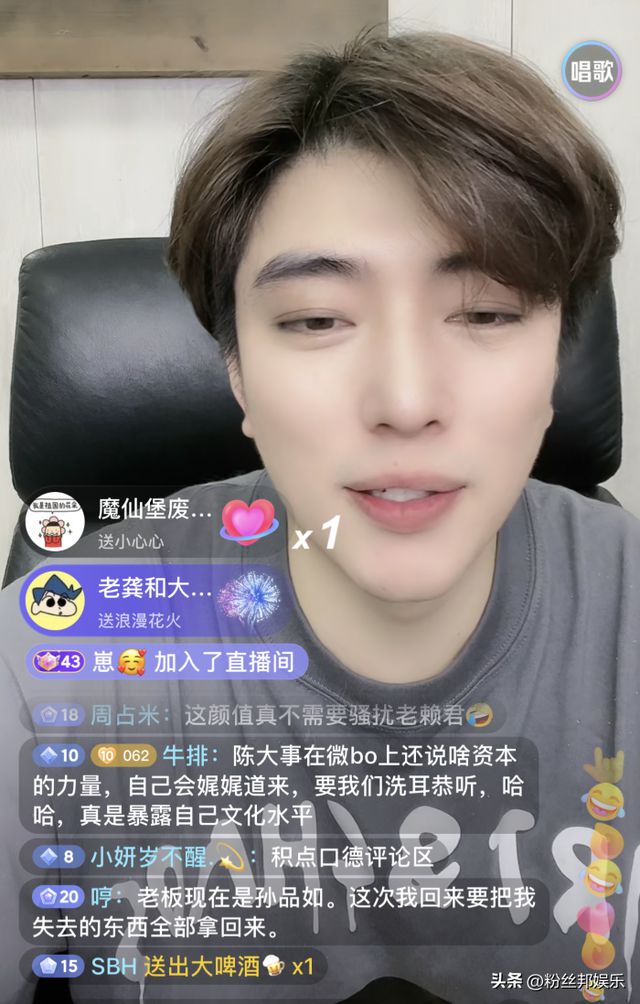Open 牛排's comment about 陈大事
The width and height of the screenshot is (640, 1004).
(280, 786)
